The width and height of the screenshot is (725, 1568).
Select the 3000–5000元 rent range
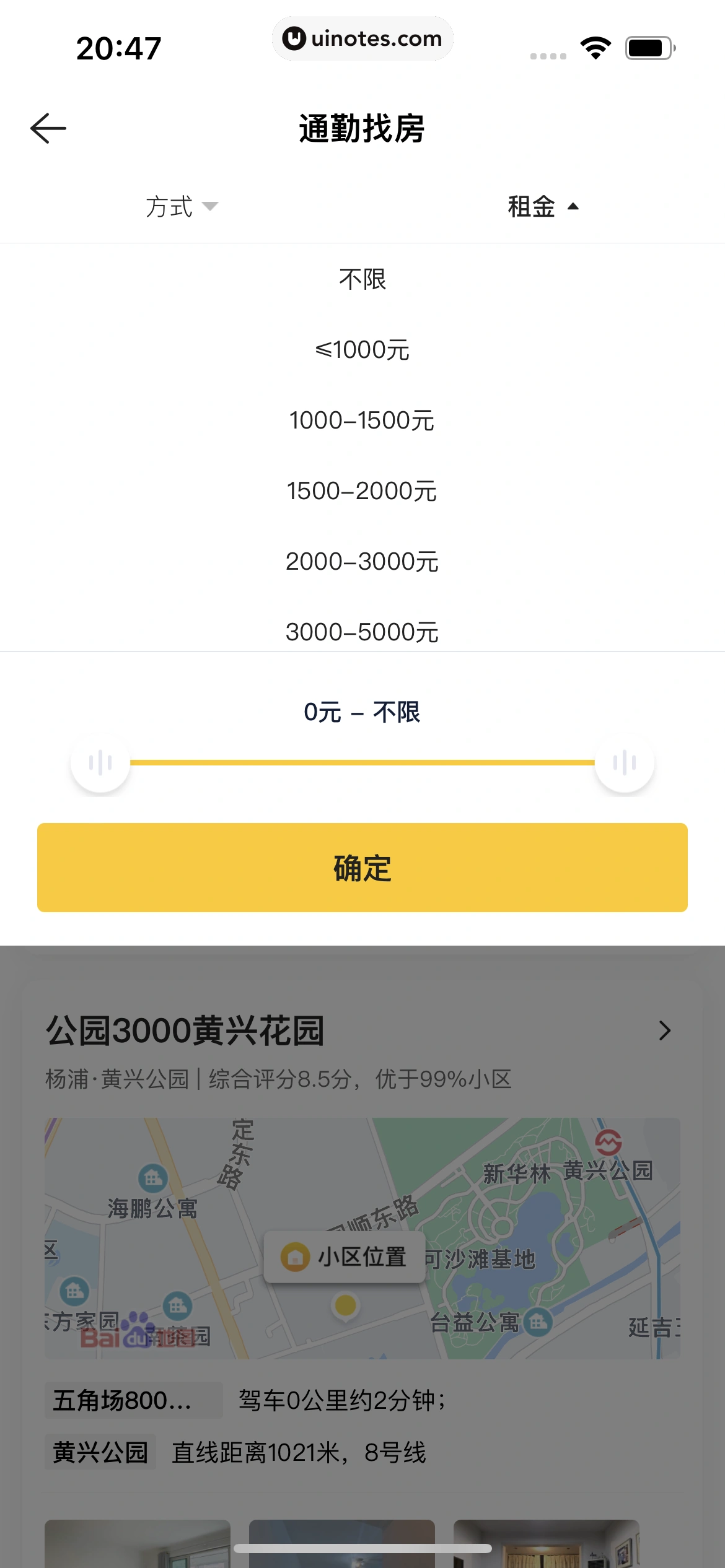click(x=362, y=632)
